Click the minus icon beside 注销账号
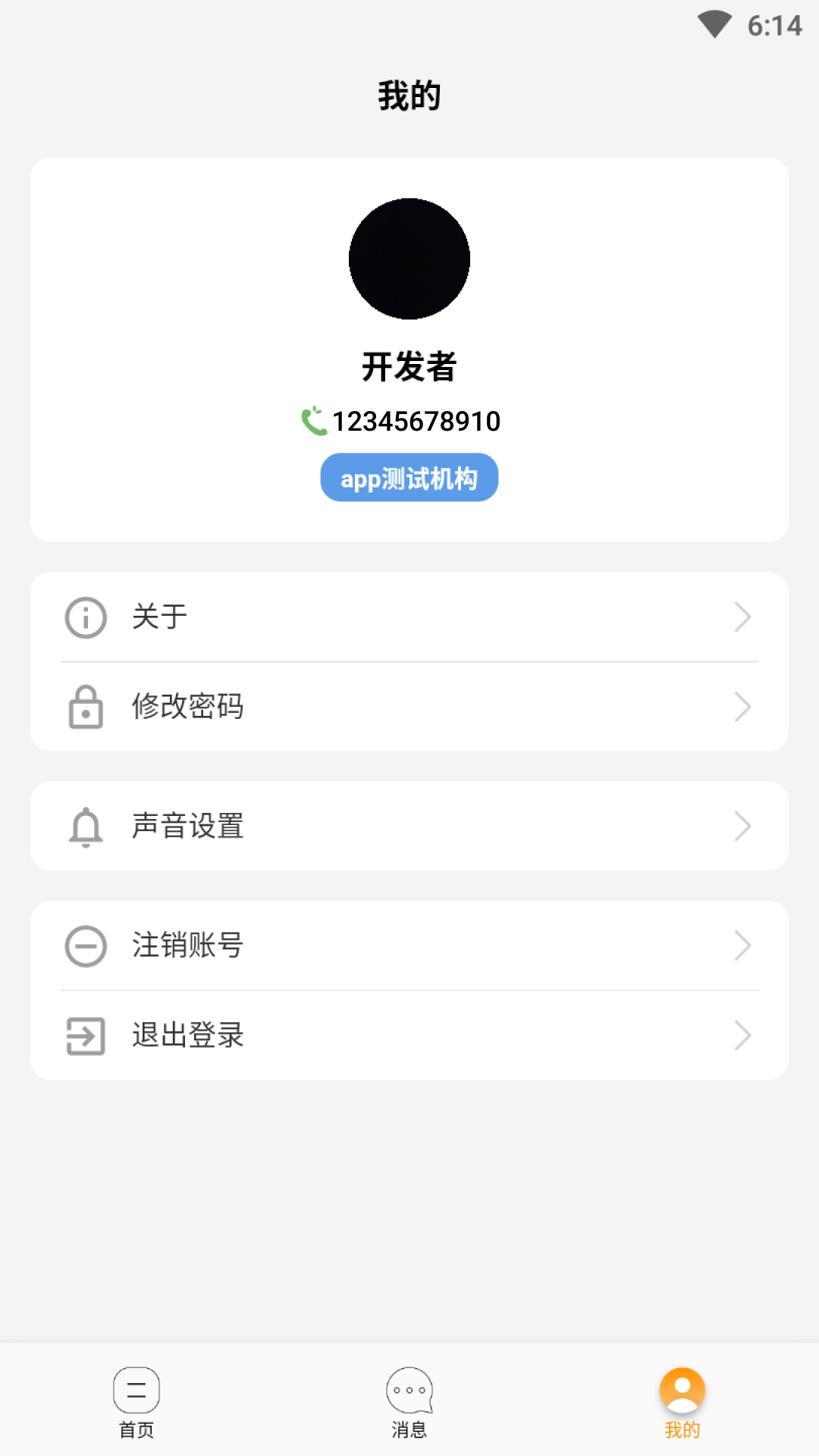 (85, 946)
